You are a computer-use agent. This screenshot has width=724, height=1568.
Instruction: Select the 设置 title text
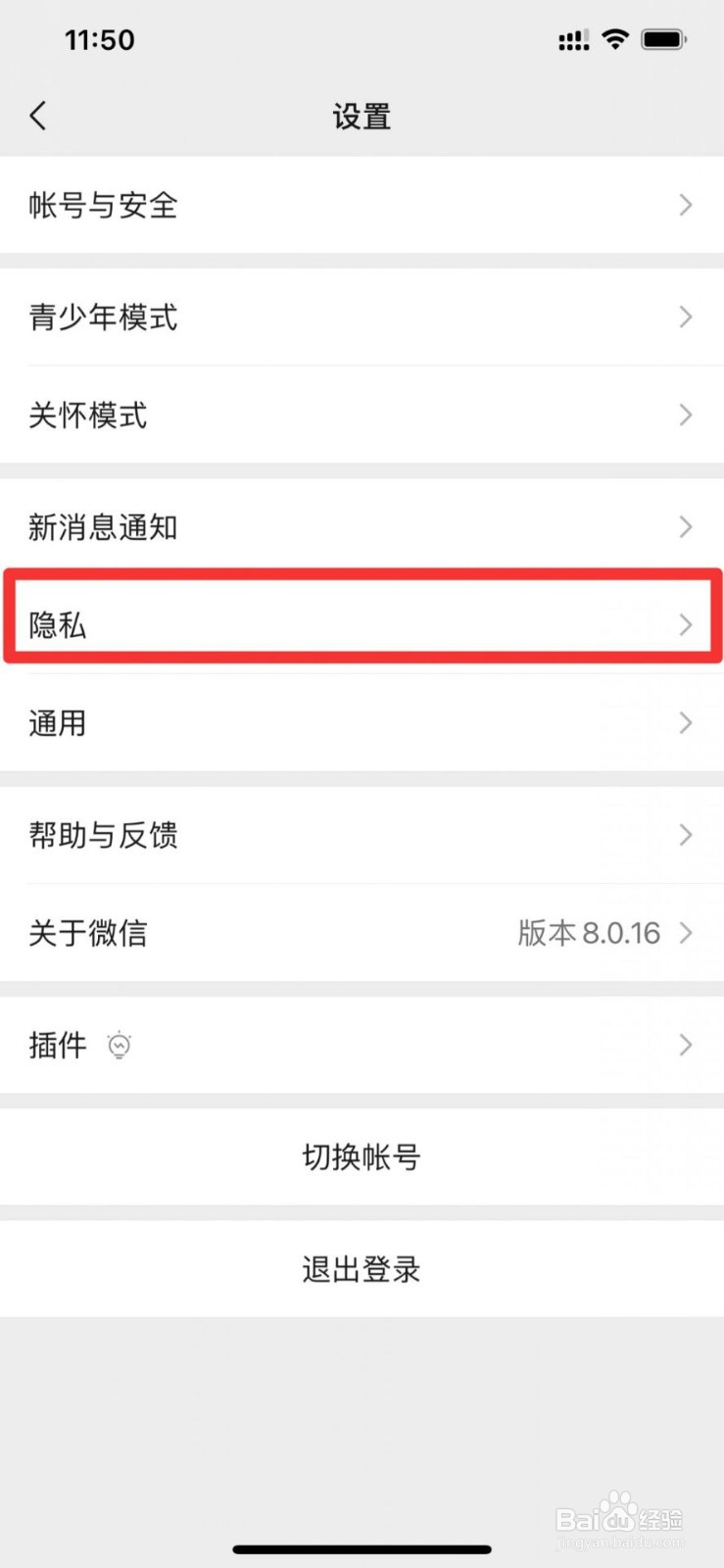click(x=362, y=115)
